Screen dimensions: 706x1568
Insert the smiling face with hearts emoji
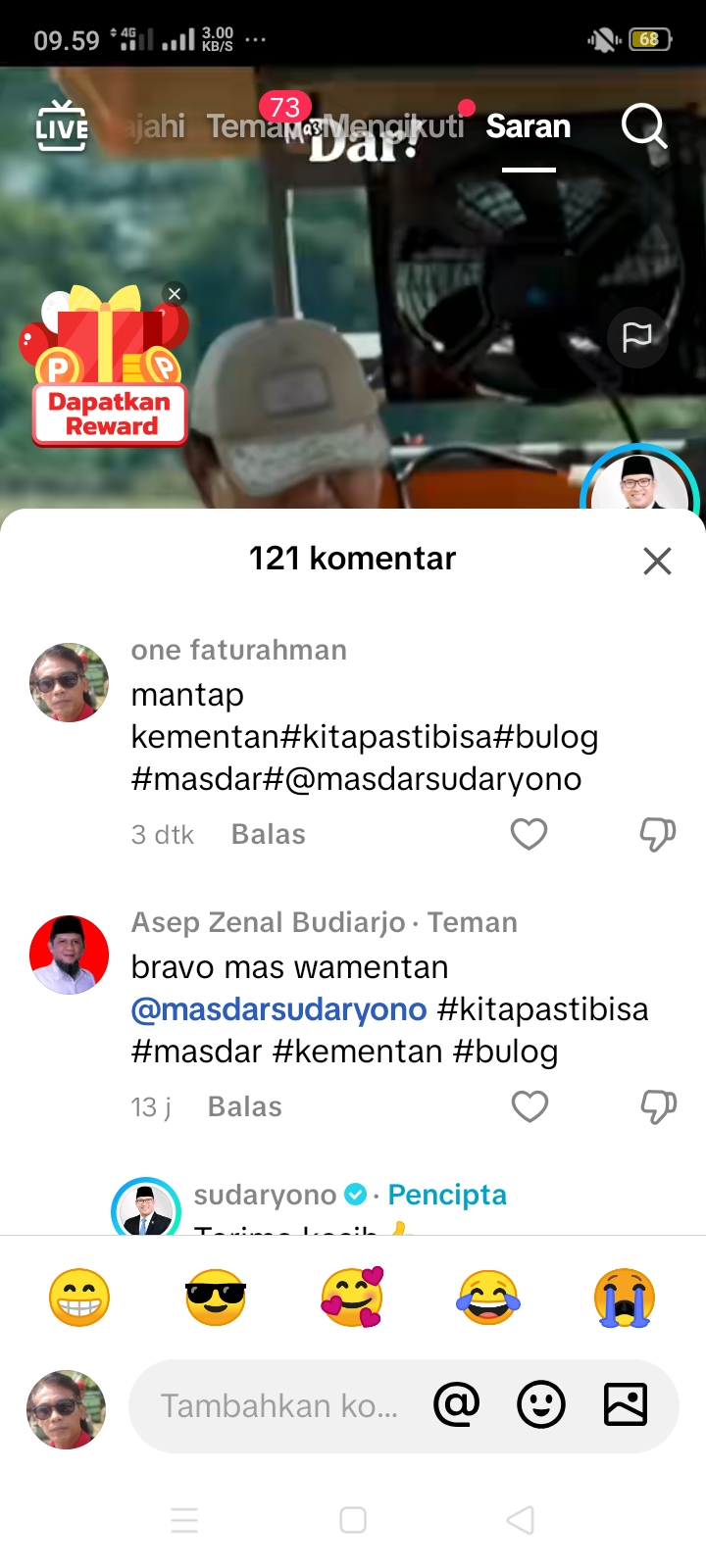[x=352, y=1298]
